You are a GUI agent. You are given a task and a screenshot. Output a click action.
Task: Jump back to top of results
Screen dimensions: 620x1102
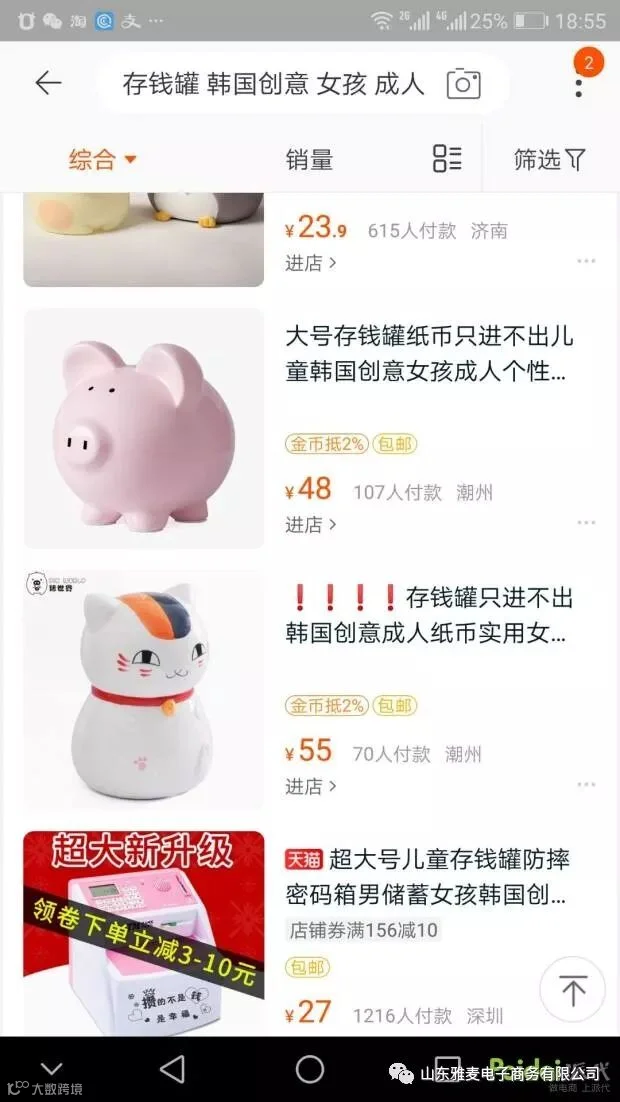tap(572, 990)
